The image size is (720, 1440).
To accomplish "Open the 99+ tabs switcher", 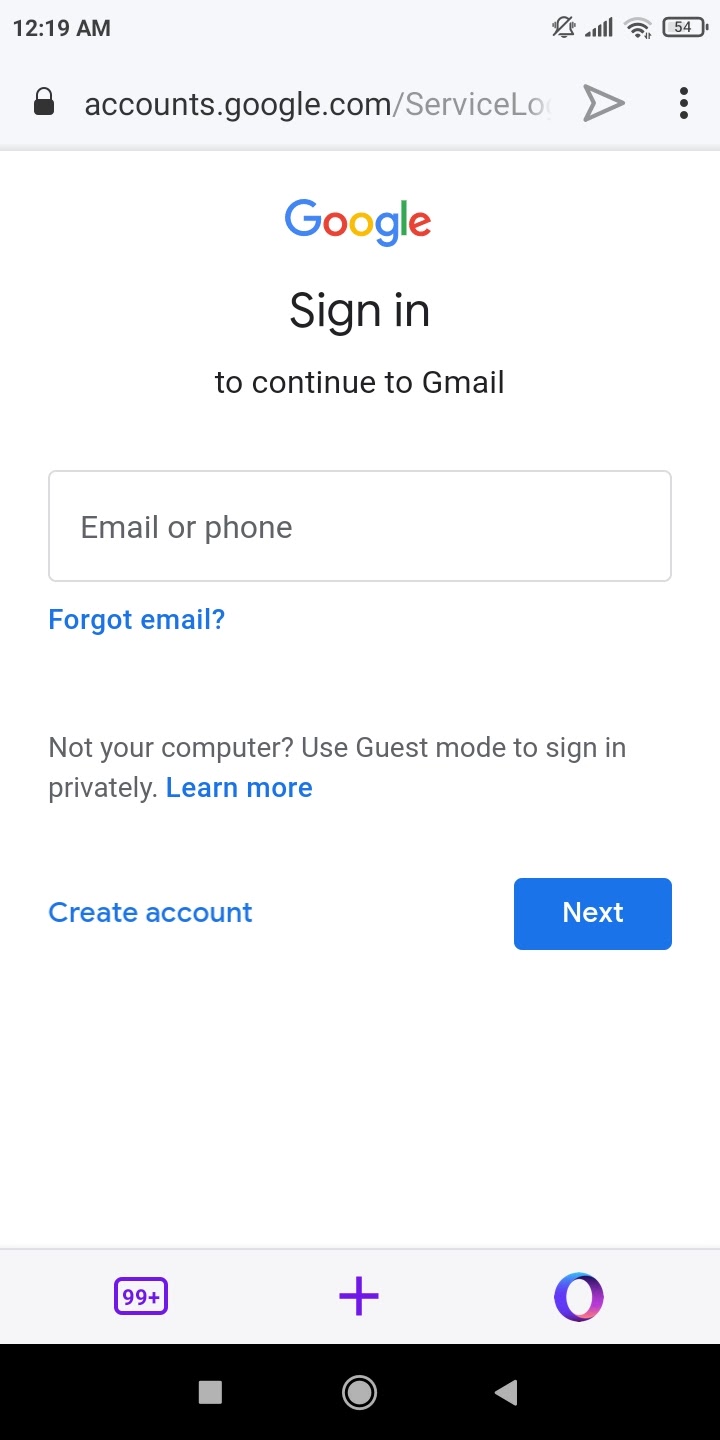I will tap(141, 1297).
